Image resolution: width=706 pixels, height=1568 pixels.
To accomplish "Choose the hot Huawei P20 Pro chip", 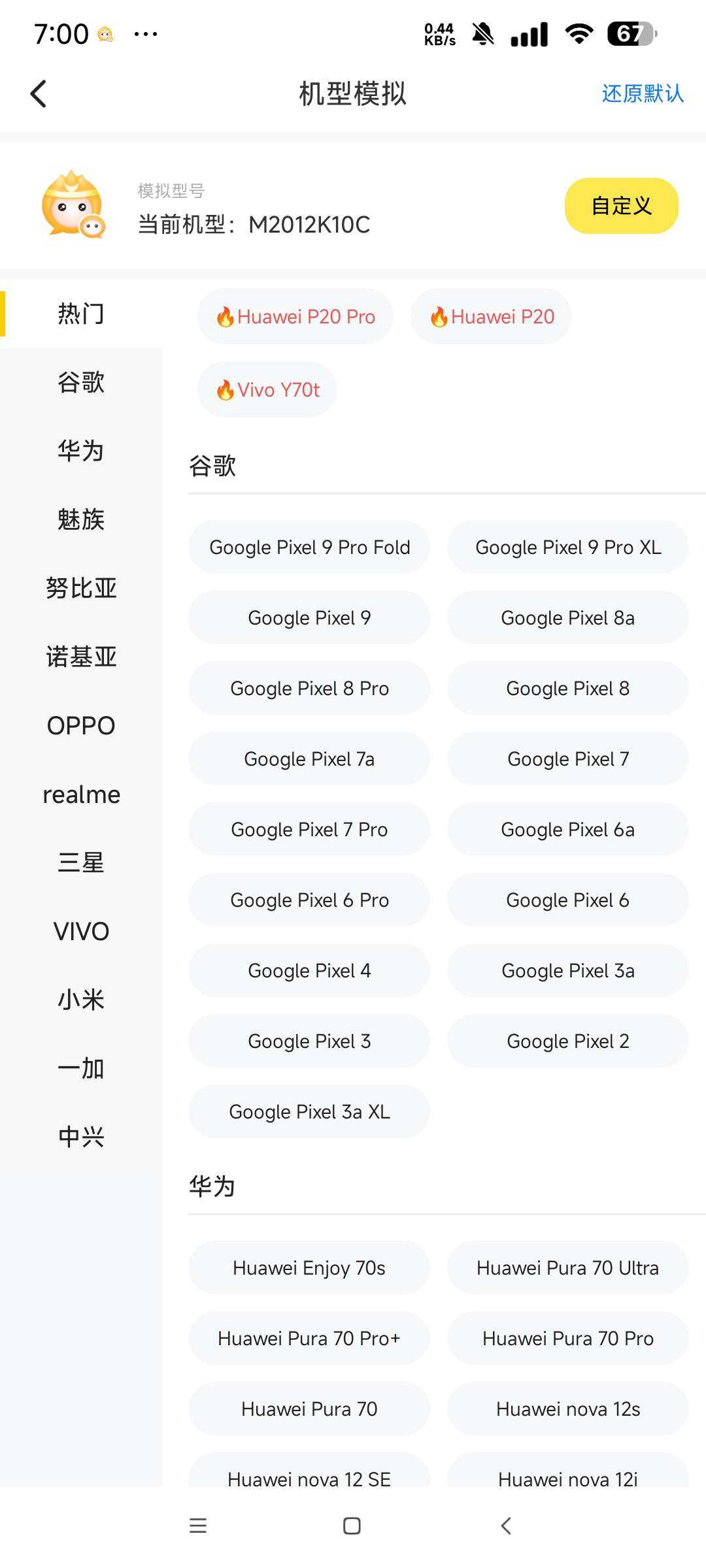I will 295,317.
